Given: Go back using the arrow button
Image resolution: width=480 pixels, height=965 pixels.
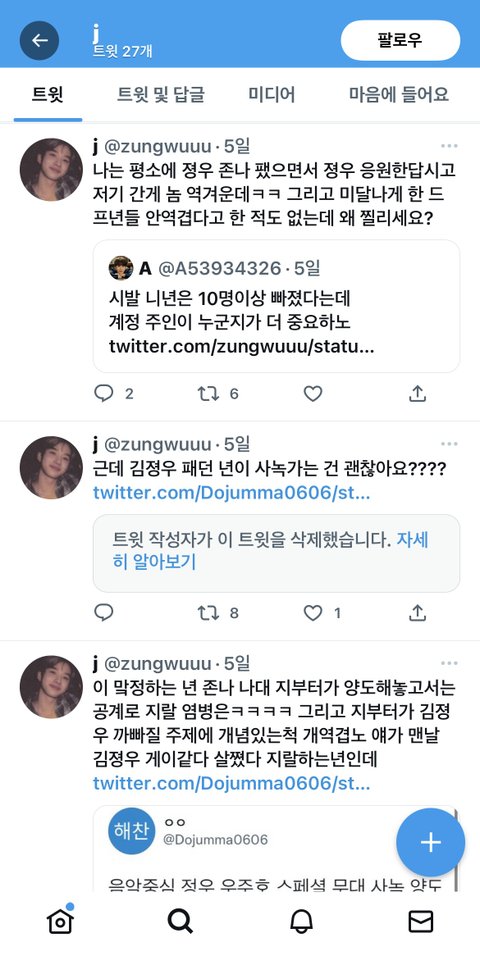Looking at the screenshot, I should [x=39, y=40].
